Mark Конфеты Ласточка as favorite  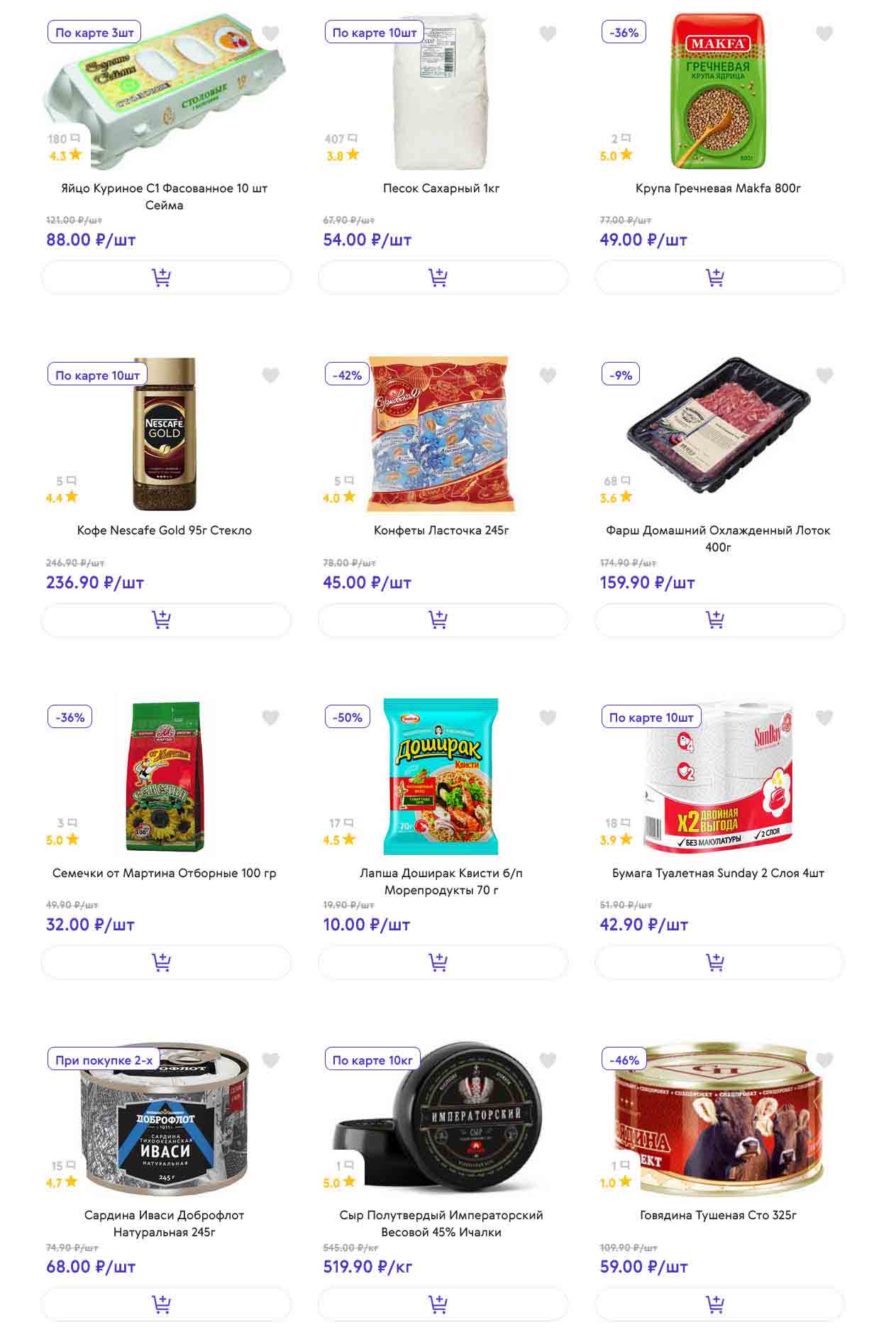[548, 375]
